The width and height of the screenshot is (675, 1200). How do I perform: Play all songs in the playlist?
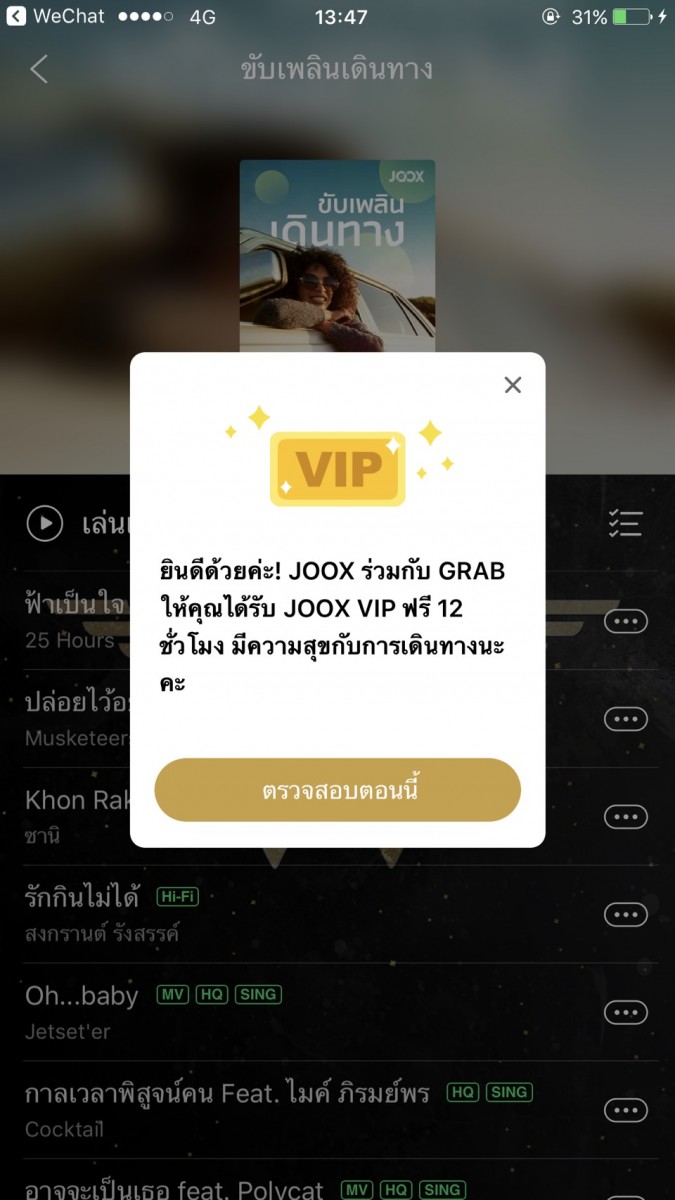[45, 523]
